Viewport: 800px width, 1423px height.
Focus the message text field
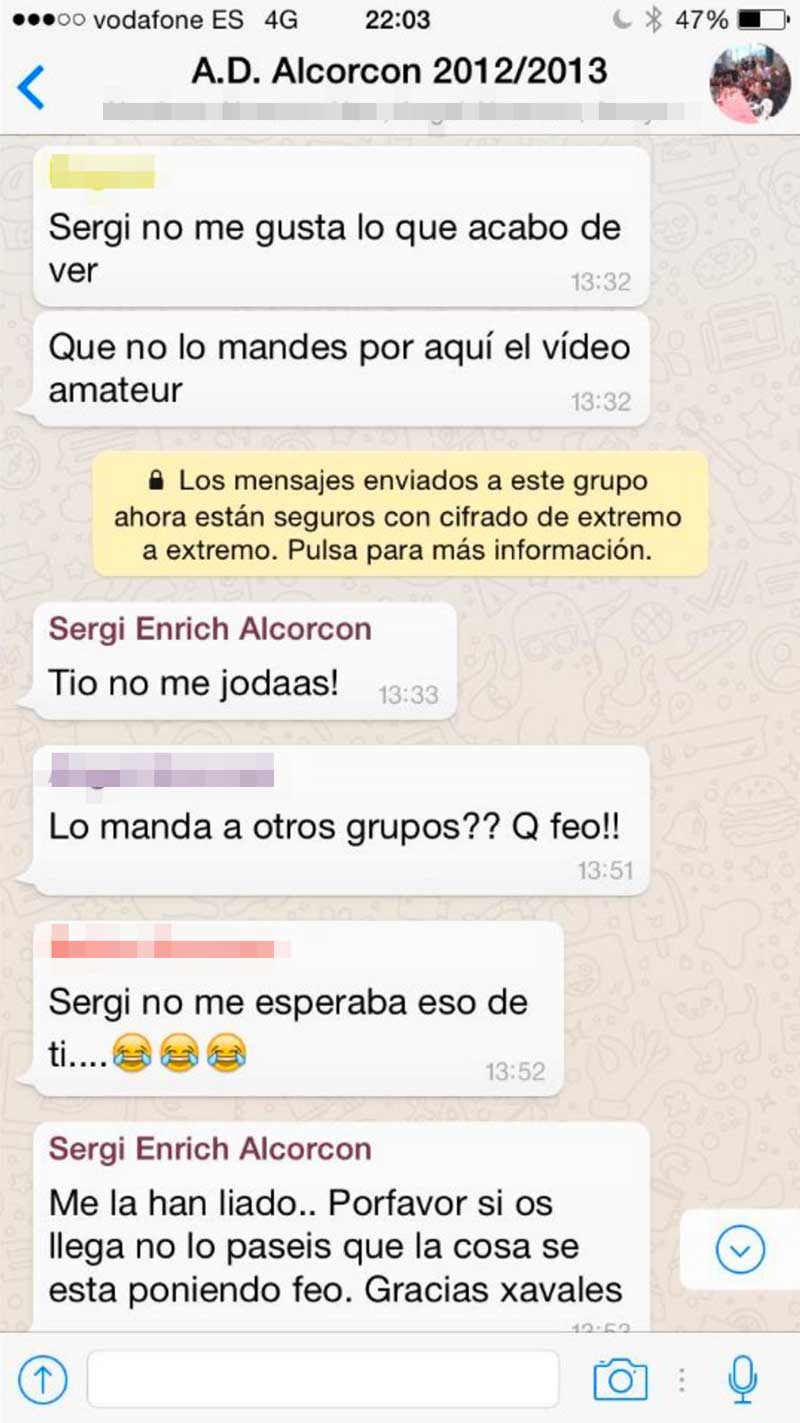click(x=322, y=1380)
